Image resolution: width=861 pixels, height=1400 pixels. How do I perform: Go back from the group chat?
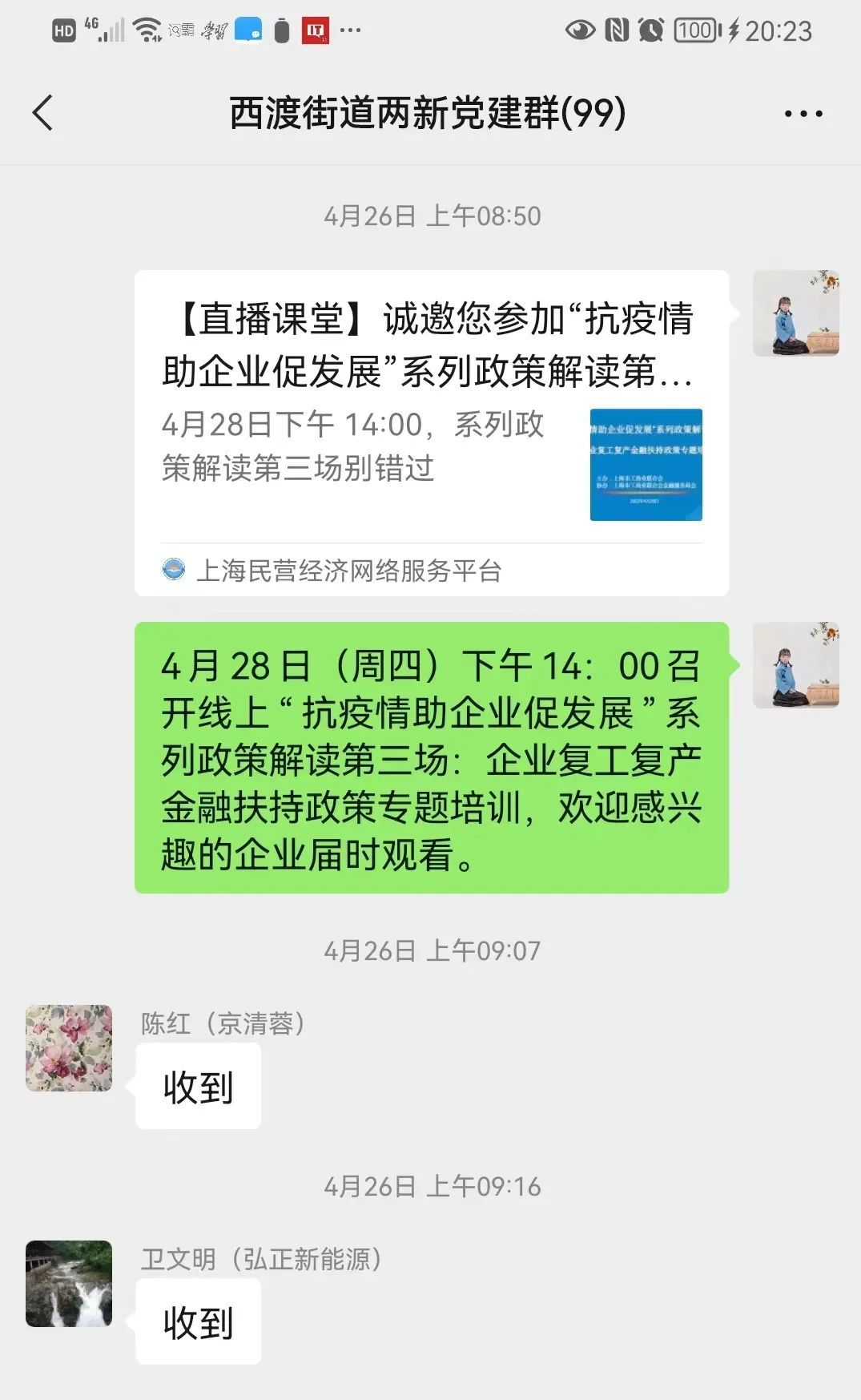(x=43, y=113)
